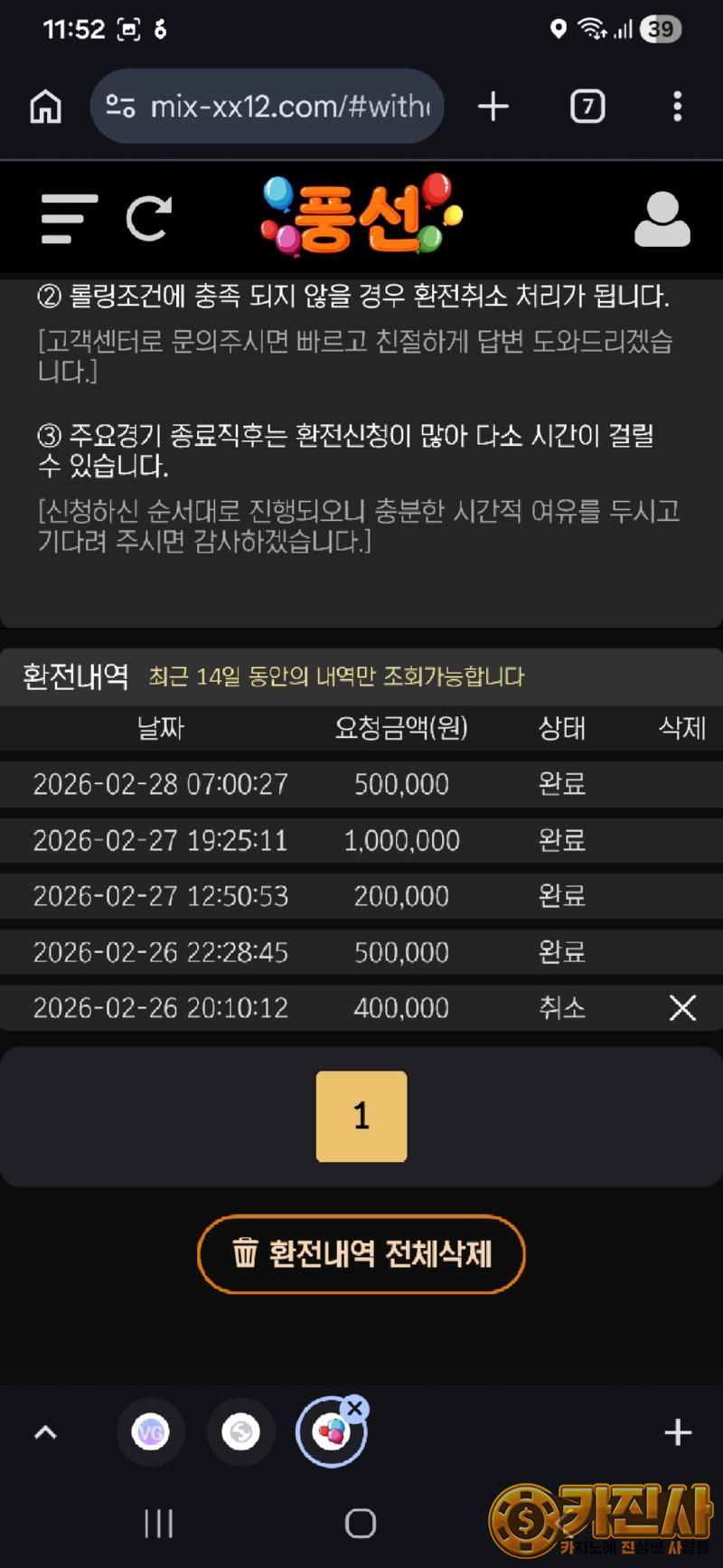Screen dimensions: 723x1568
Task: Go to page 1 of withdrawal history
Action: [361, 1116]
